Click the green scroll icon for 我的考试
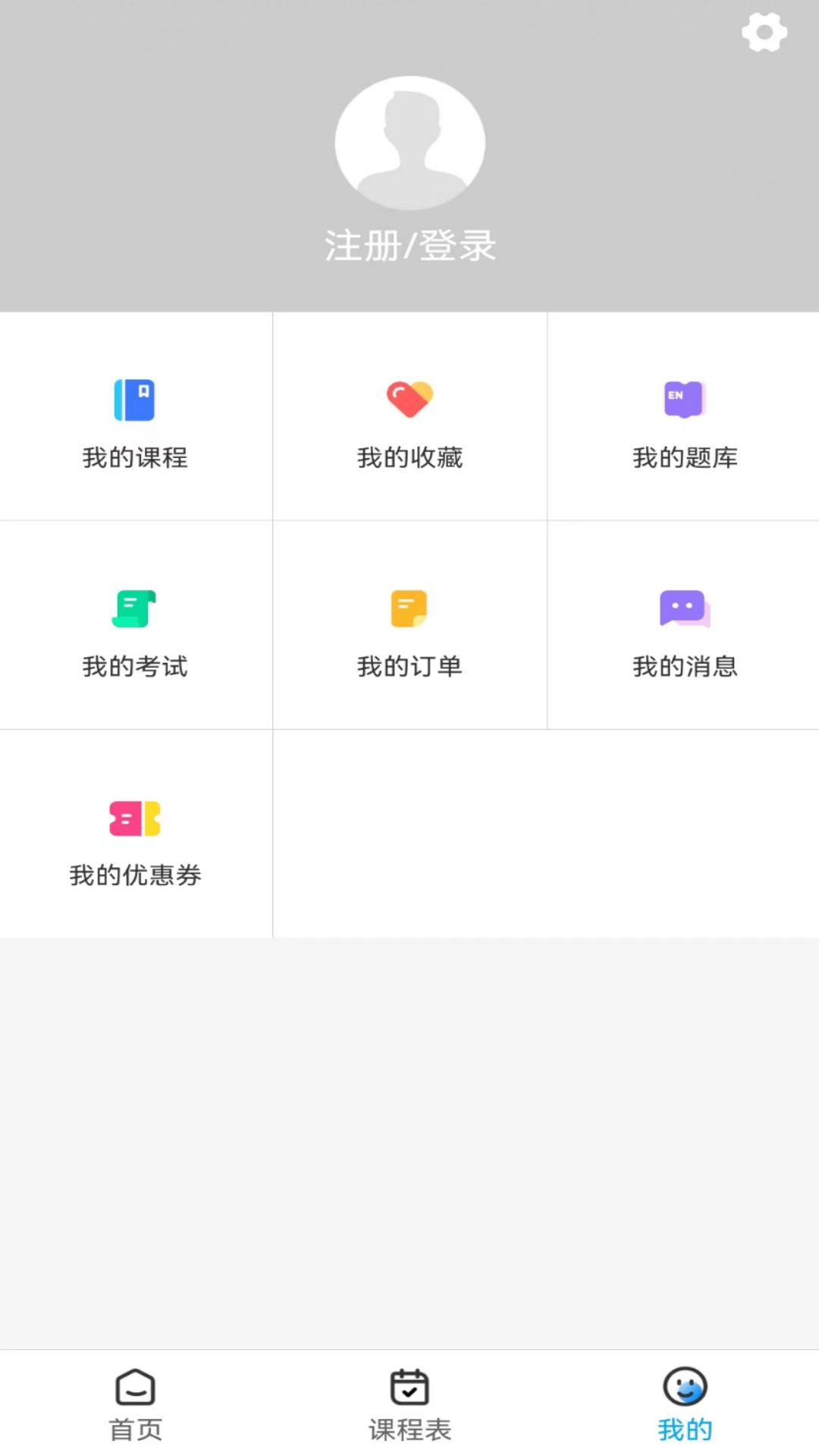The width and height of the screenshot is (819, 1456). pyautogui.click(x=135, y=609)
